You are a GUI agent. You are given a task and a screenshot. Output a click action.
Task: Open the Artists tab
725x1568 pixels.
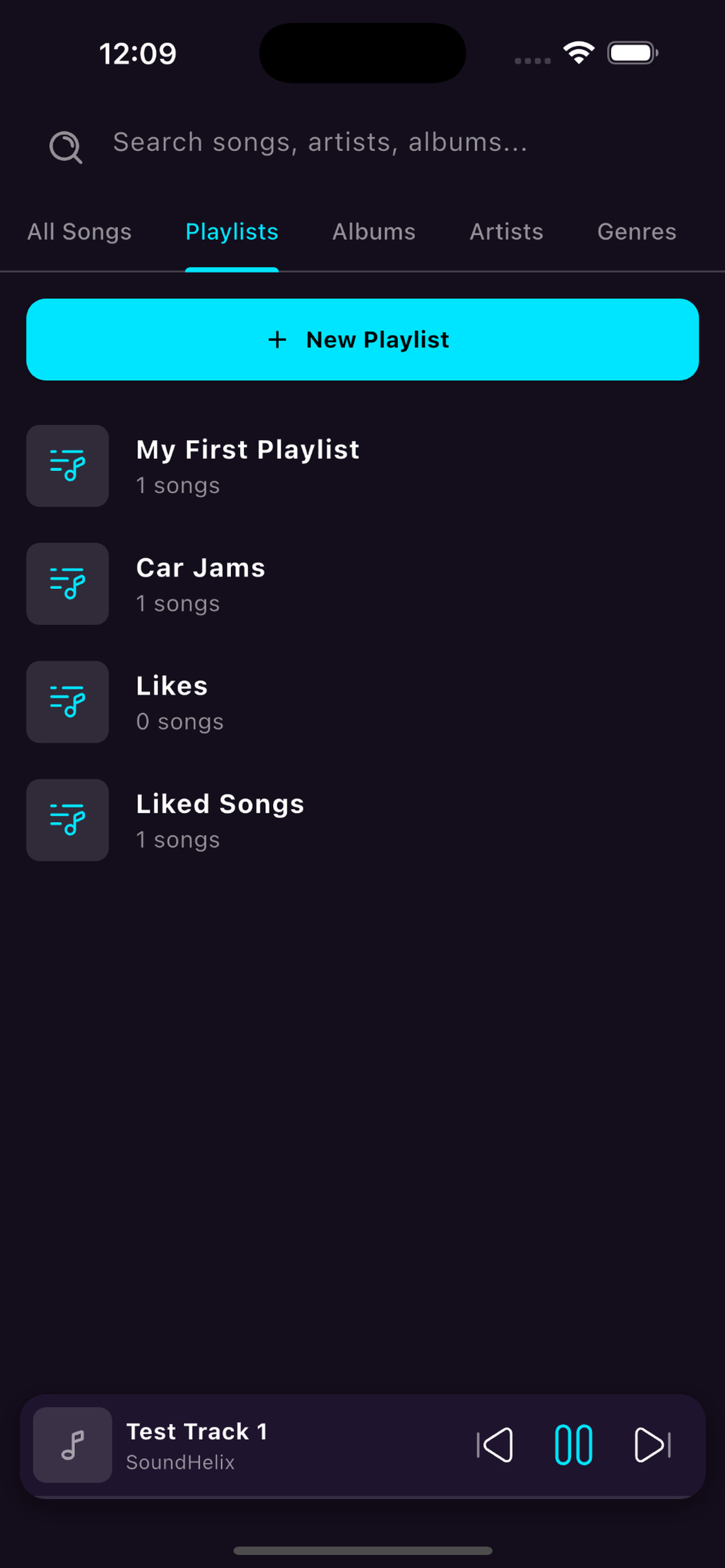[x=506, y=232]
